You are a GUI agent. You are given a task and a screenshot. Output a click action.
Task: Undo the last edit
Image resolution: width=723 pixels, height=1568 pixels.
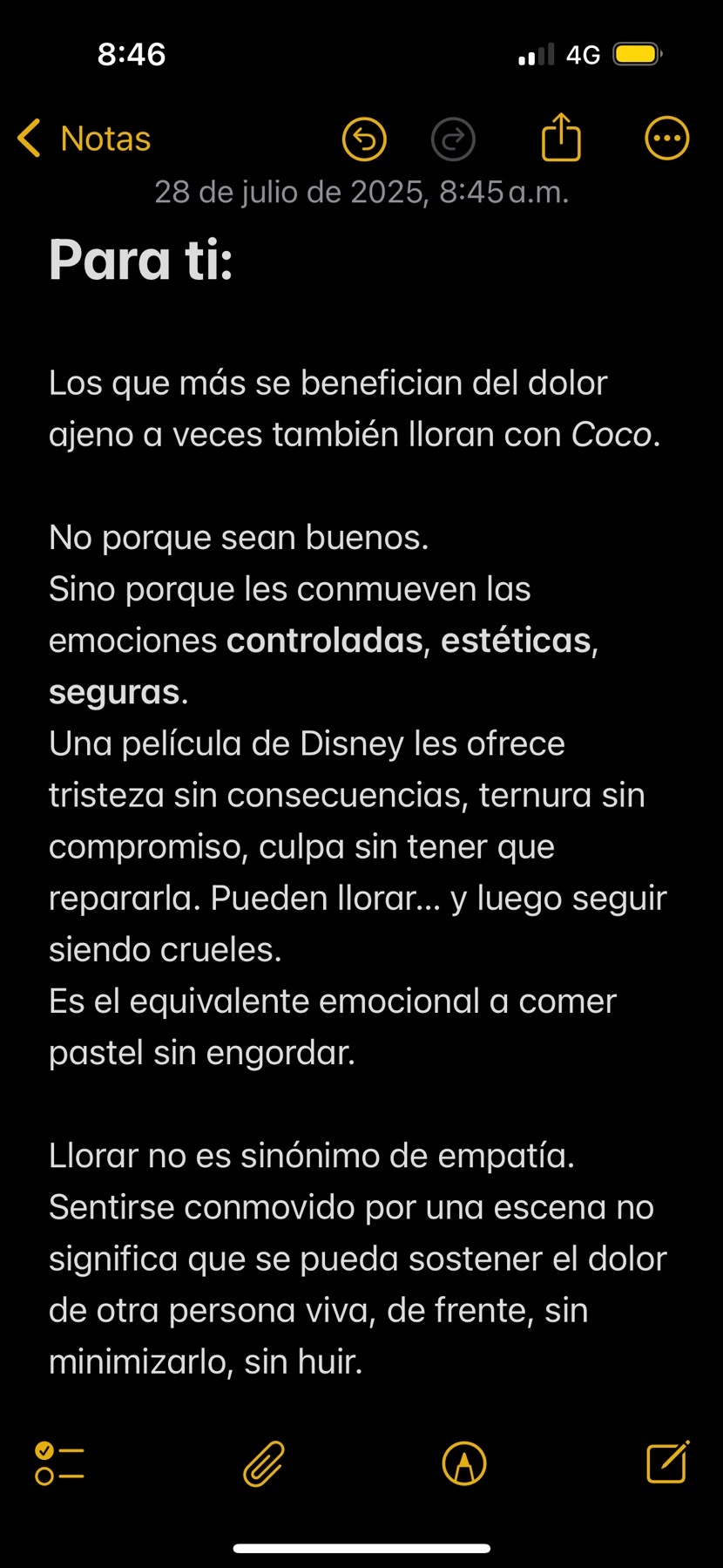(364, 139)
